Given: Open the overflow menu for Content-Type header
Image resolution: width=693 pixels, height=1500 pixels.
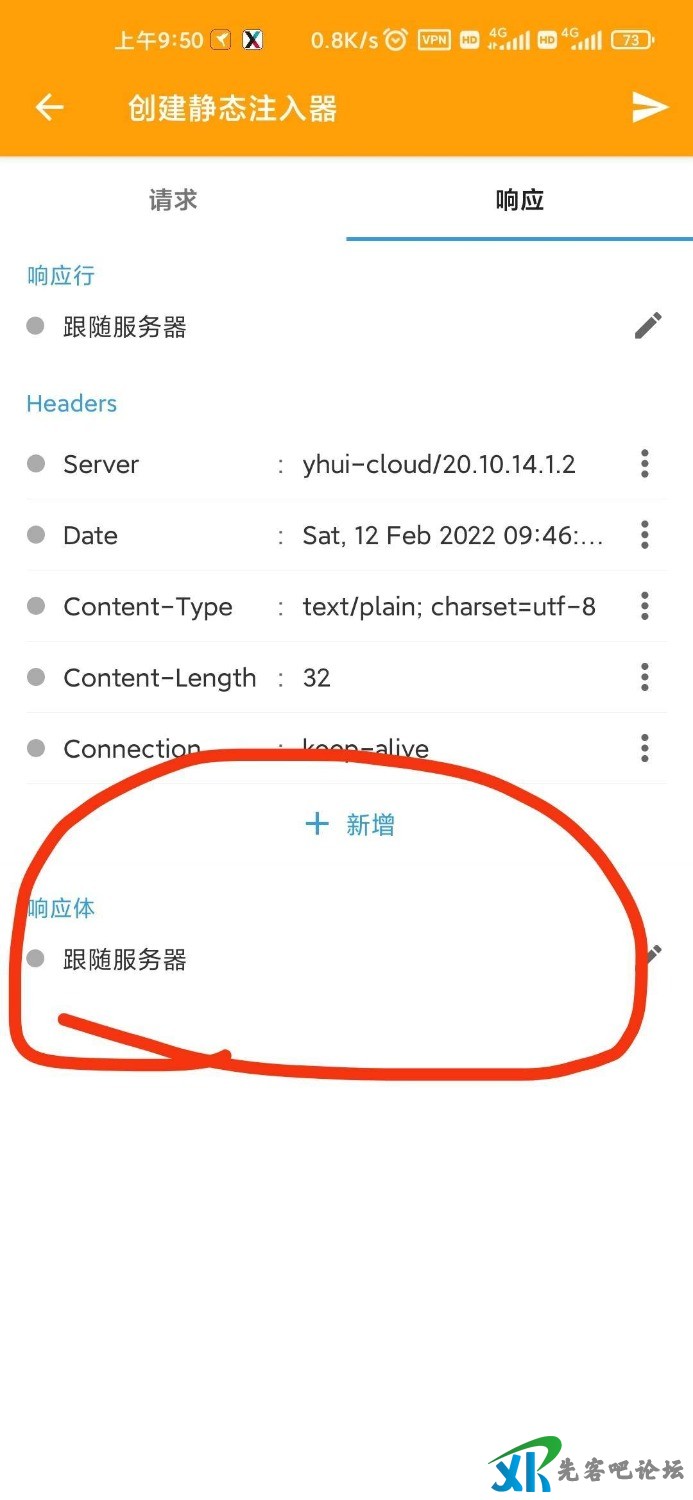Looking at the screenshot, I should [x=645, y=606].
